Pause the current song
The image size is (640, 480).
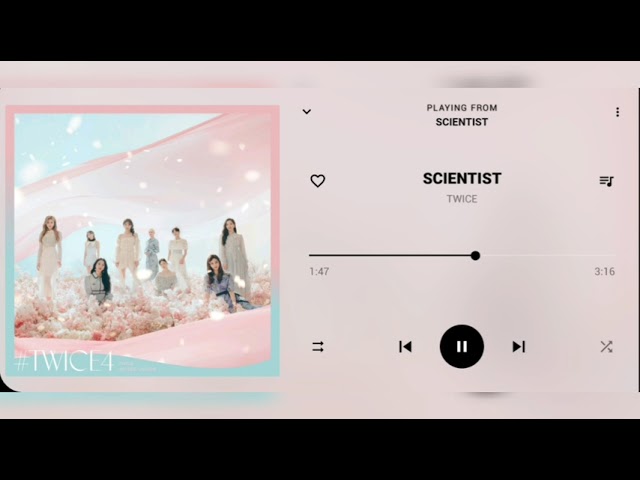462,347
